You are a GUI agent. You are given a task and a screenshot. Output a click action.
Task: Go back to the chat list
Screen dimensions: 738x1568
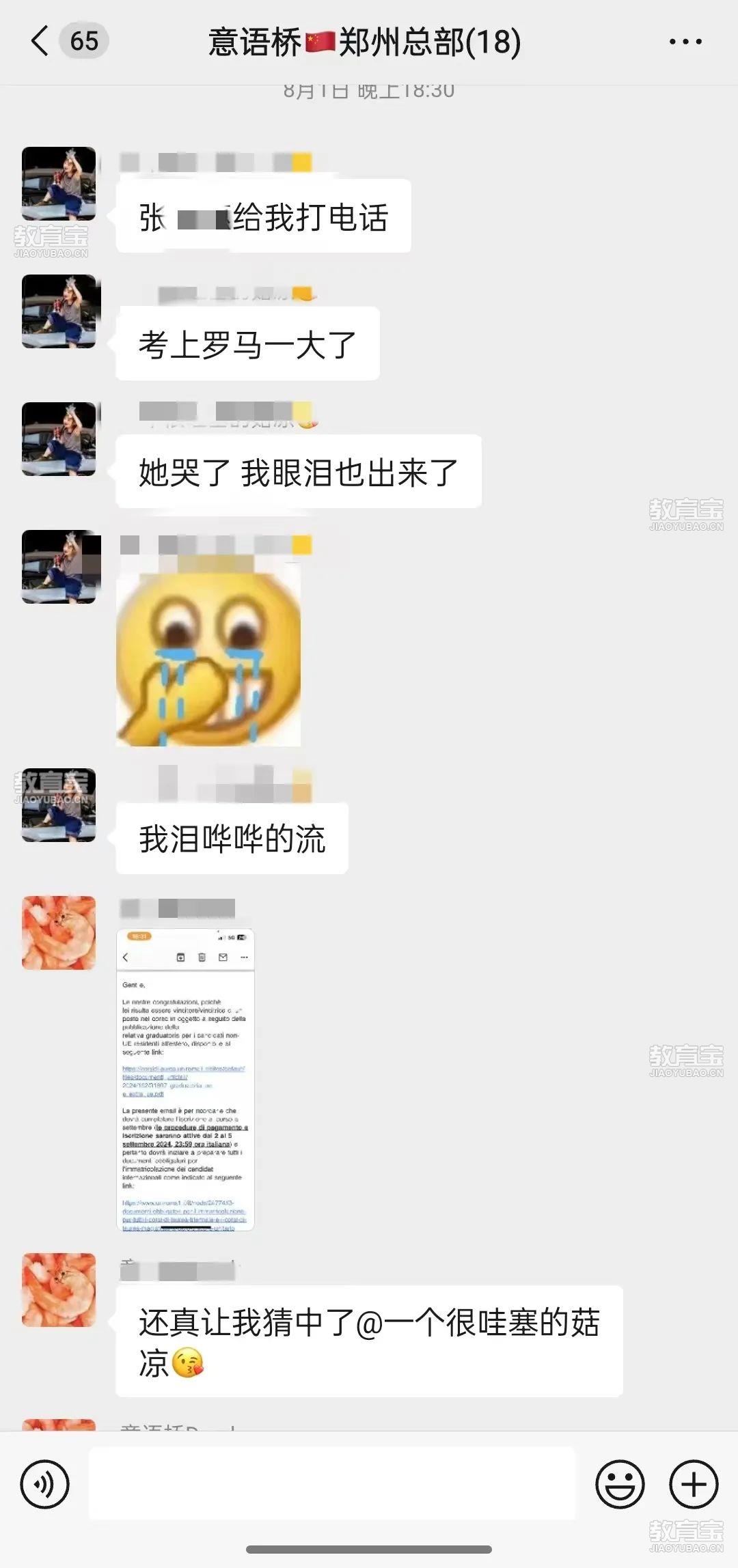(x=41, y=41)
